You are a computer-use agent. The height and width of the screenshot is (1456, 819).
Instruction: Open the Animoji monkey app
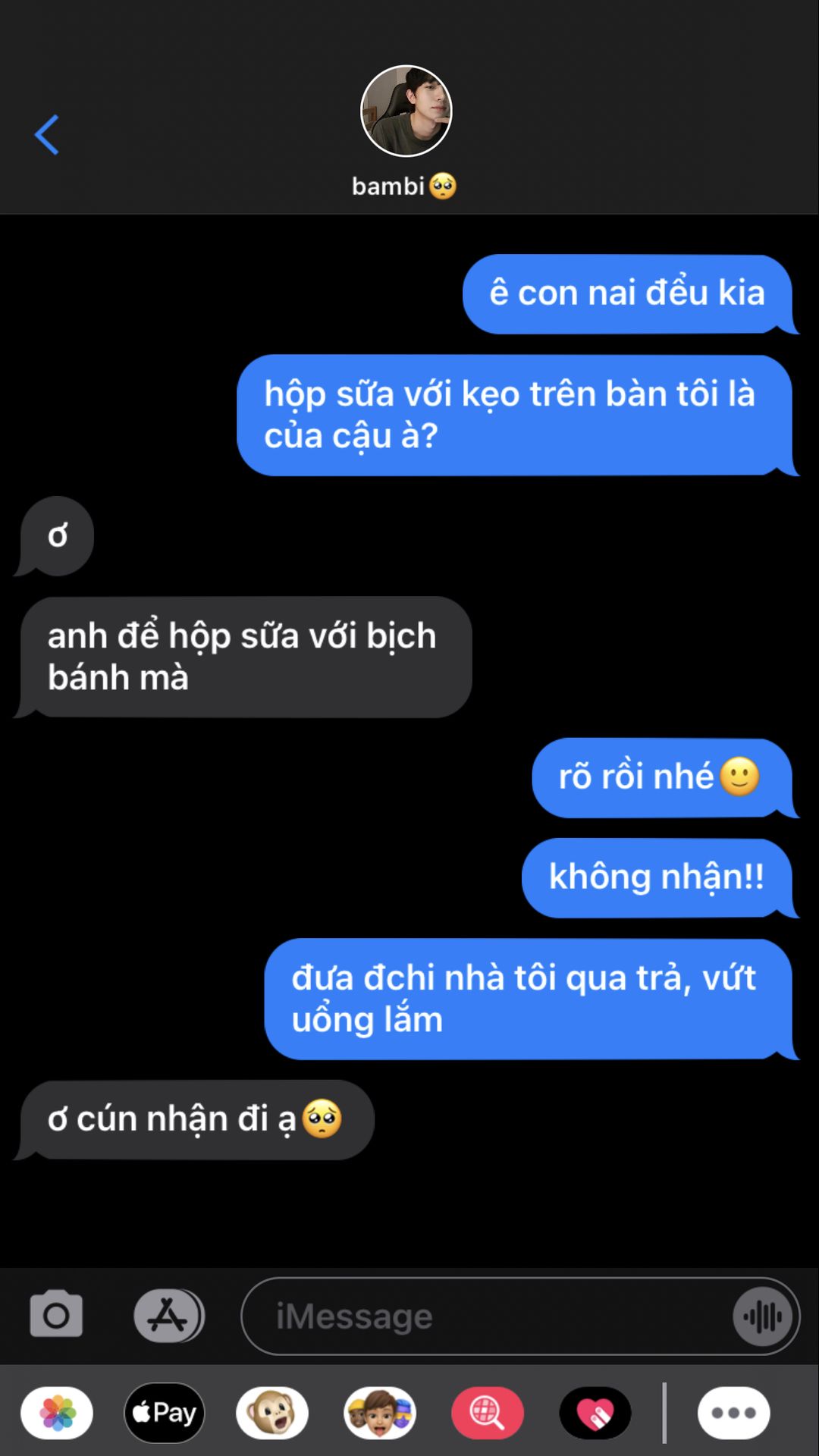tap(272, 1413)
